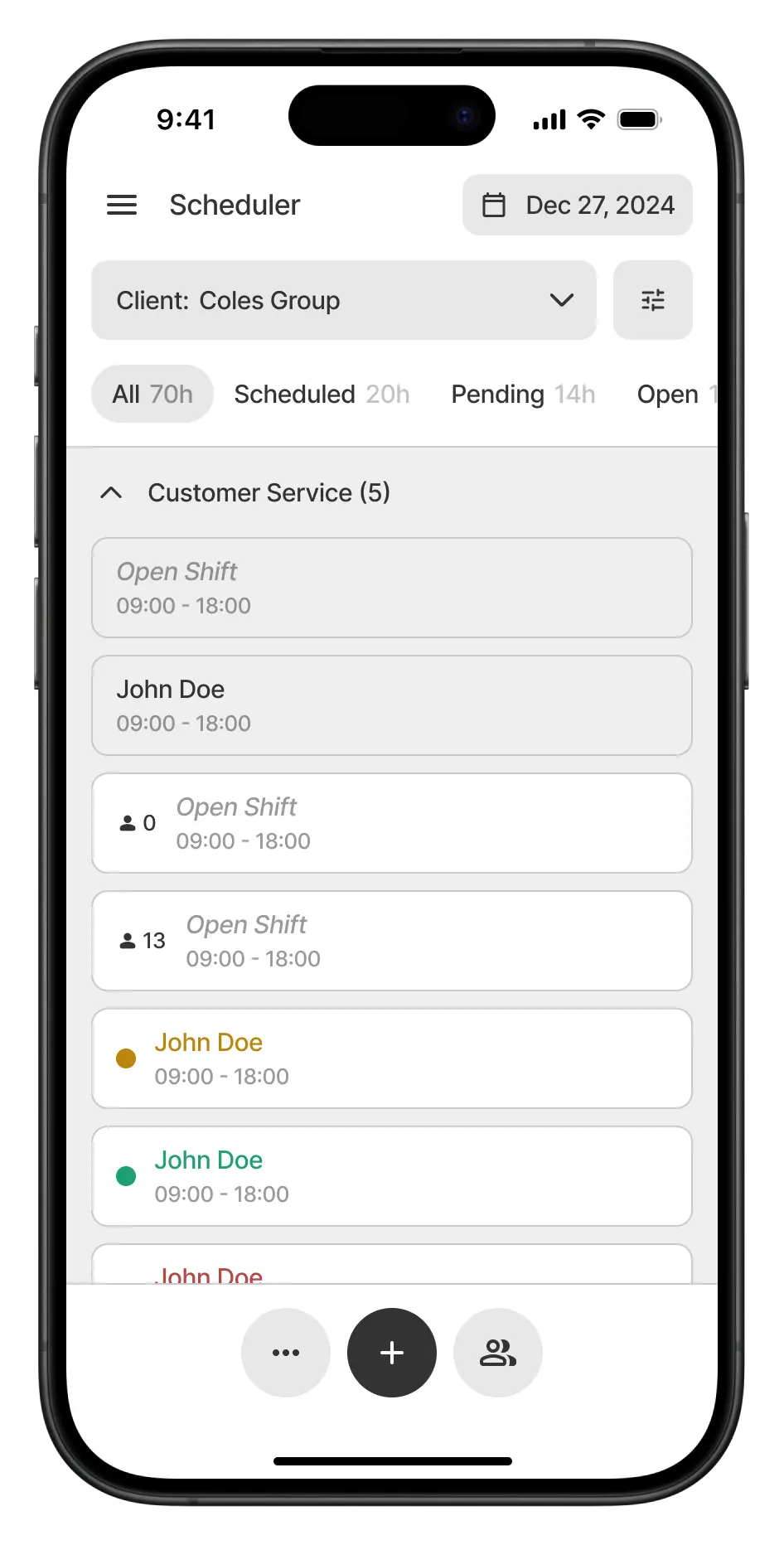Expand the Client: Coles Group dropdown
The image size is (784, 1545).
(344, 300)
